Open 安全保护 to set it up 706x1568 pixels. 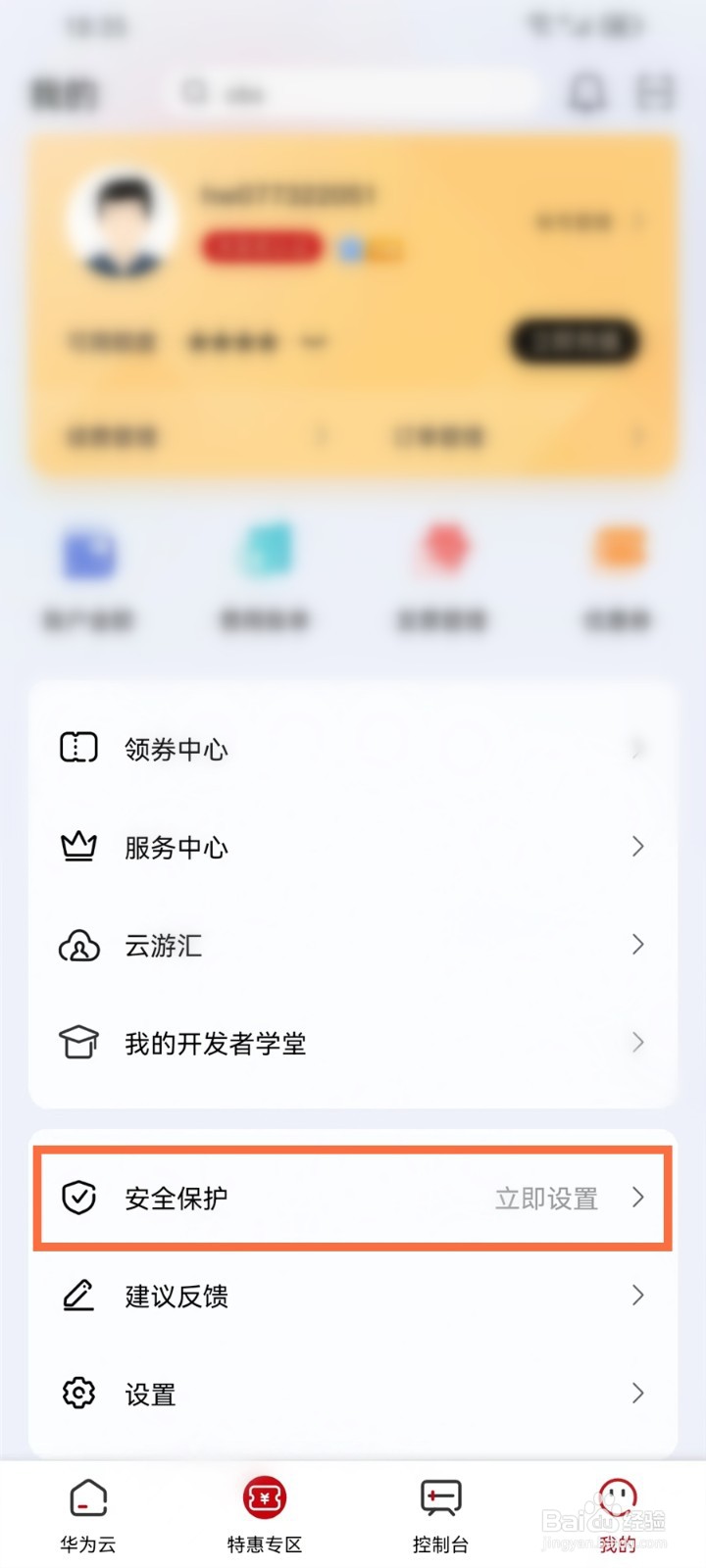click(353, 1198)
